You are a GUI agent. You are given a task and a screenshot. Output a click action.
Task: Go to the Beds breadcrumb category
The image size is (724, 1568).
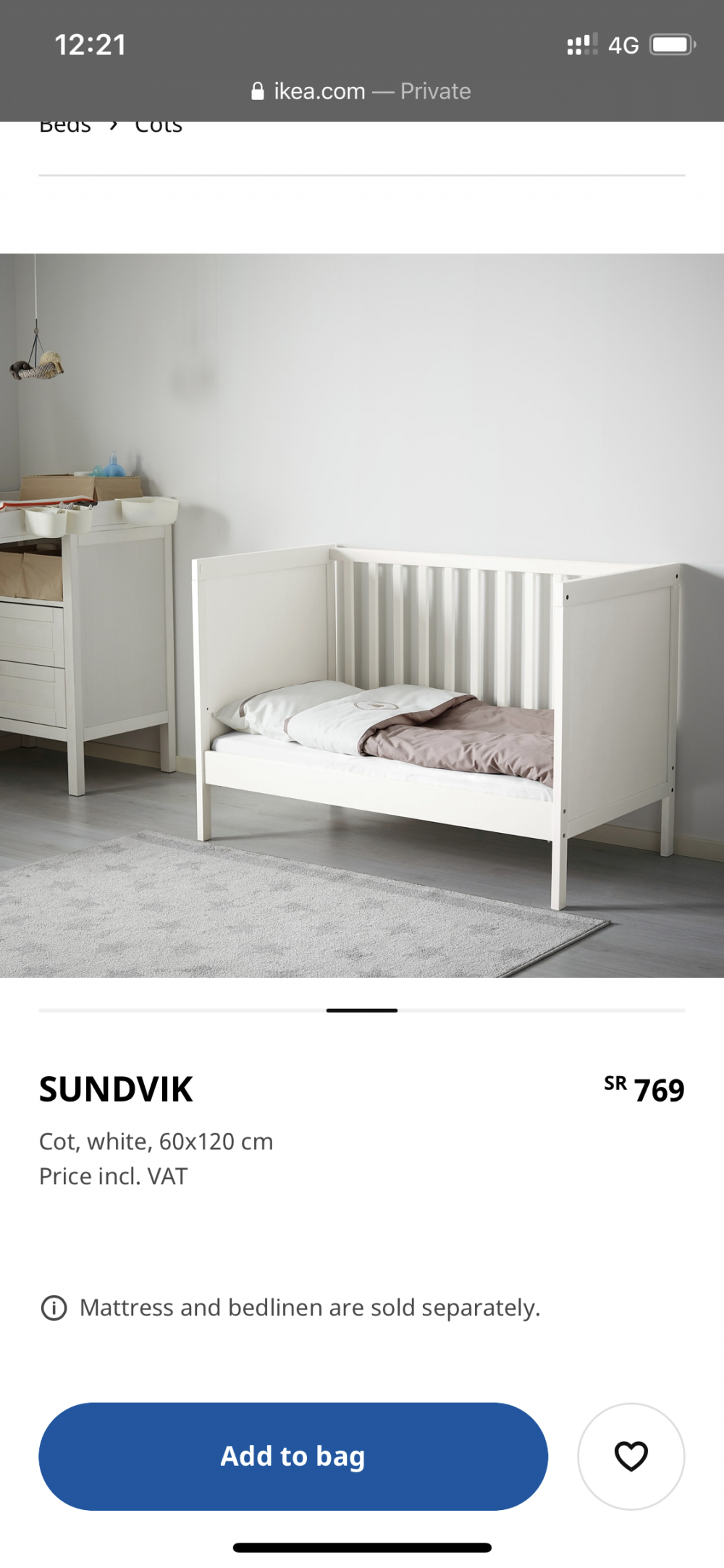[x=65, y=127]
